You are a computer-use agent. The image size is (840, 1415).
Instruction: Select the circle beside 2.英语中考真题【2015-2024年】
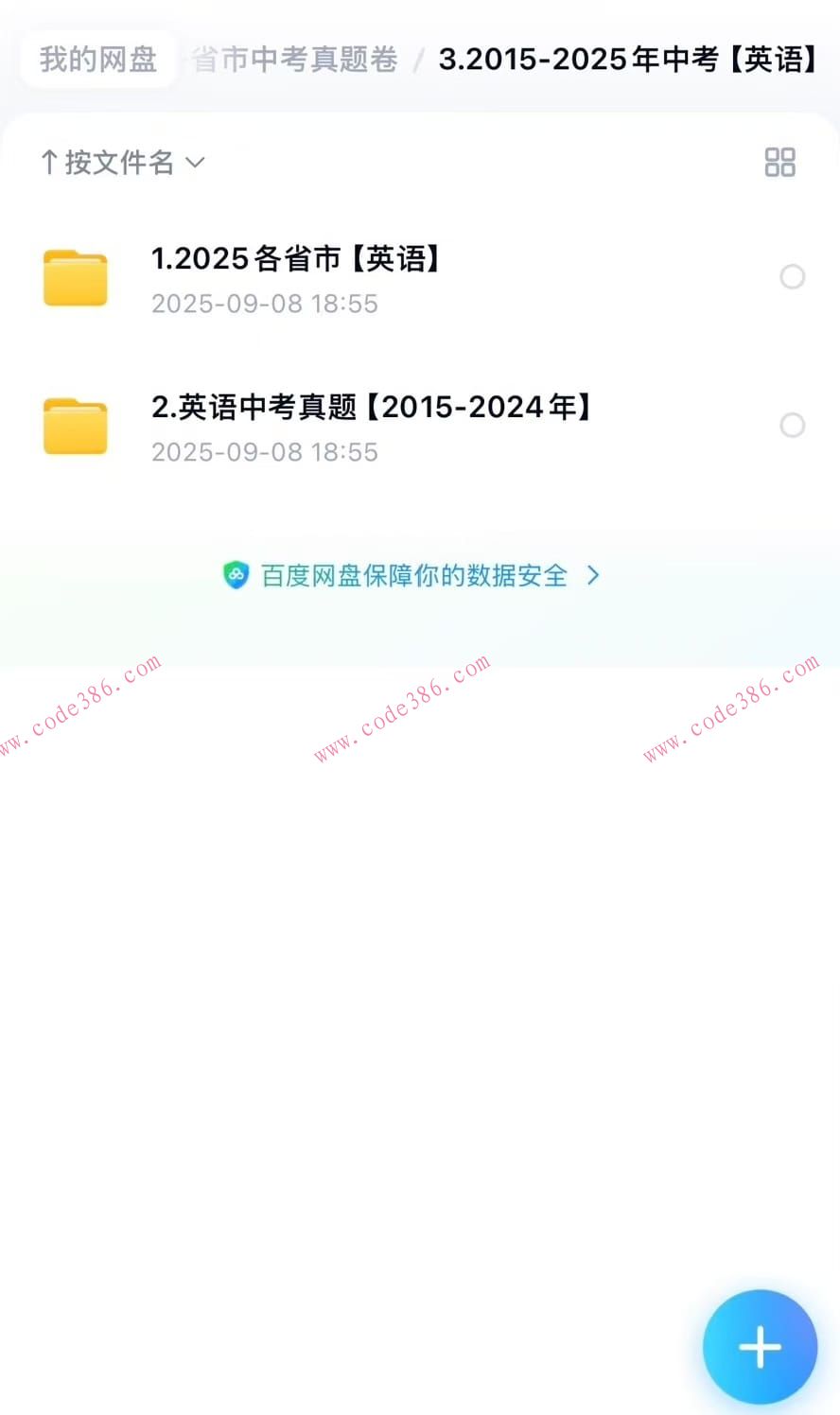coord(792,426)
